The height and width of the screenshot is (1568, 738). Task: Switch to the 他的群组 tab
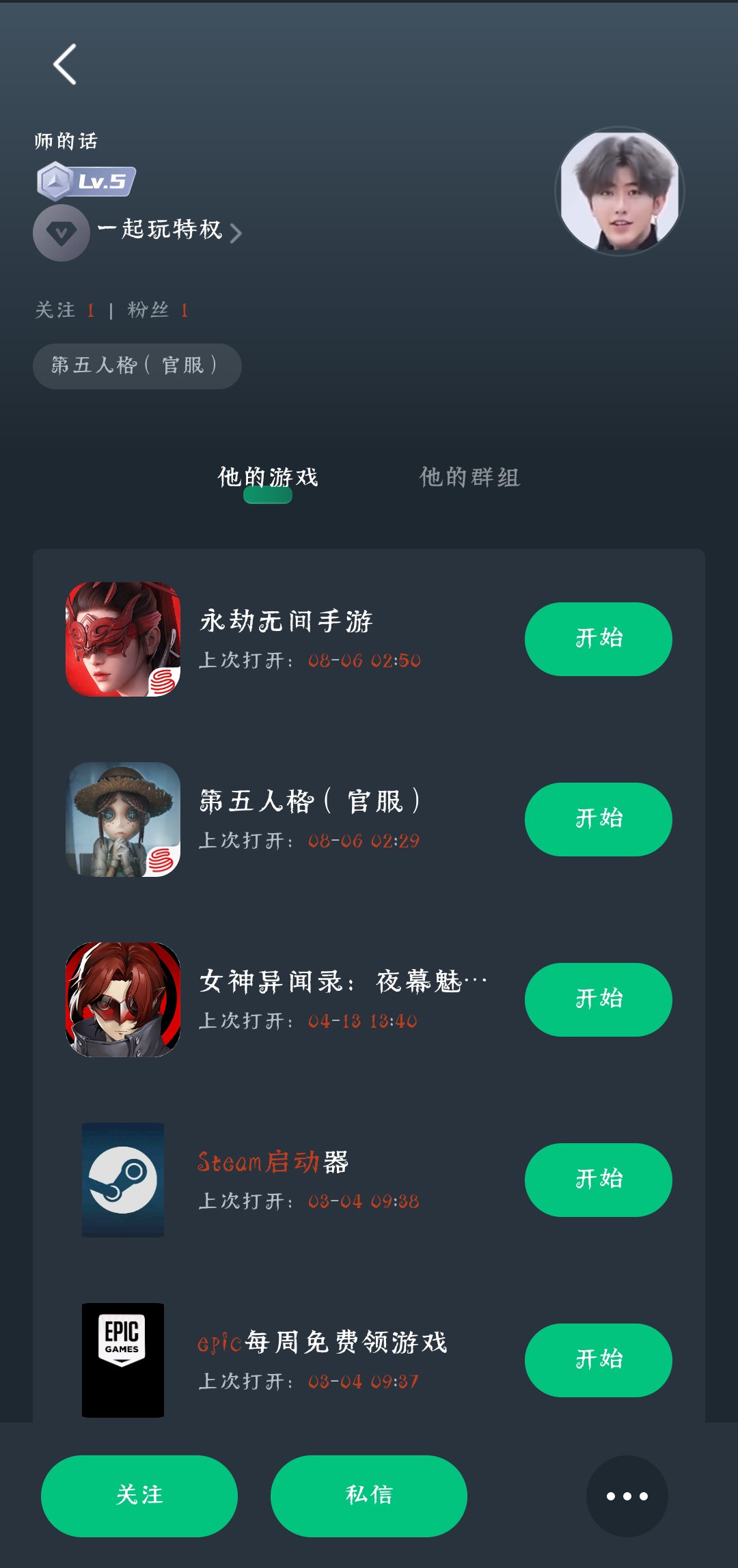[470, 477]
